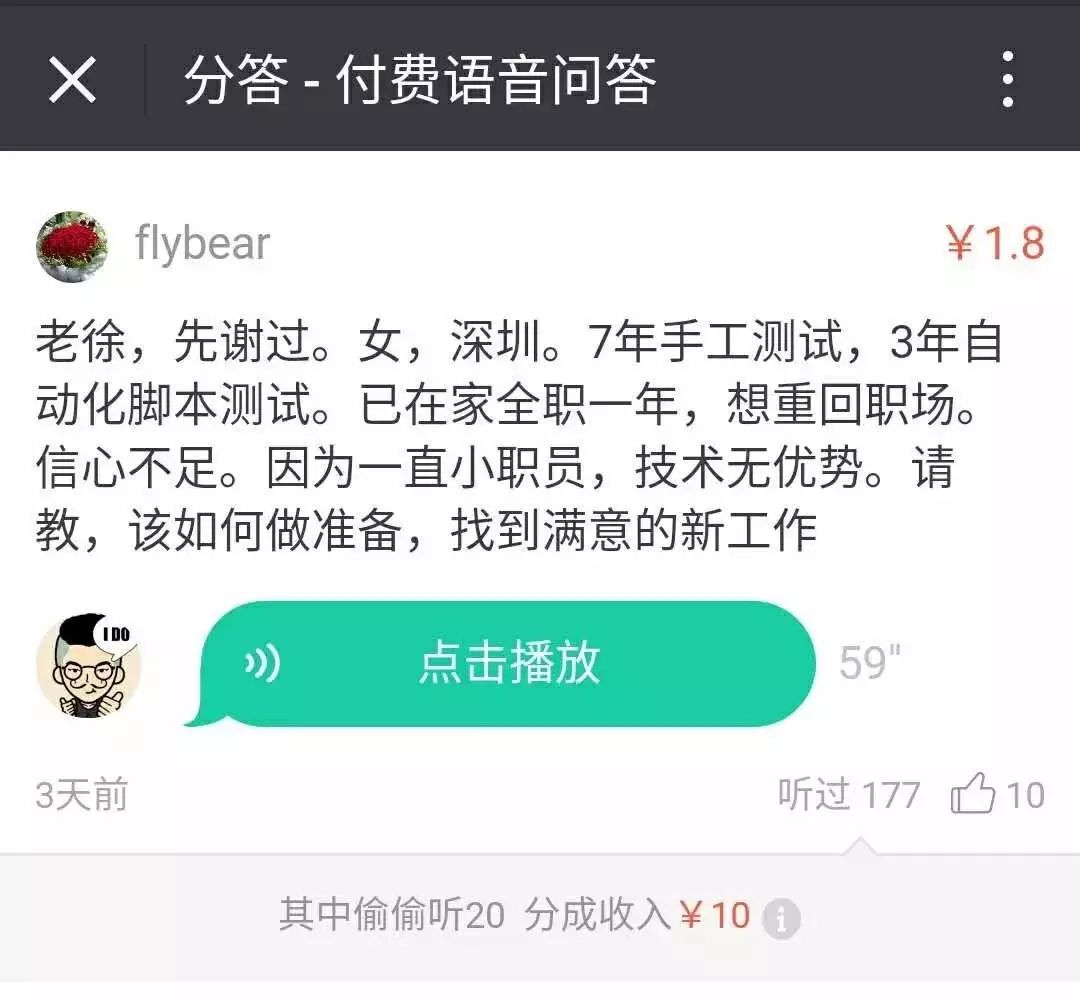Viewport: 1080px width, 1001px height.
Task: Open flybear's profile picture
Action: pyautogui.click(x=72, y=246)
